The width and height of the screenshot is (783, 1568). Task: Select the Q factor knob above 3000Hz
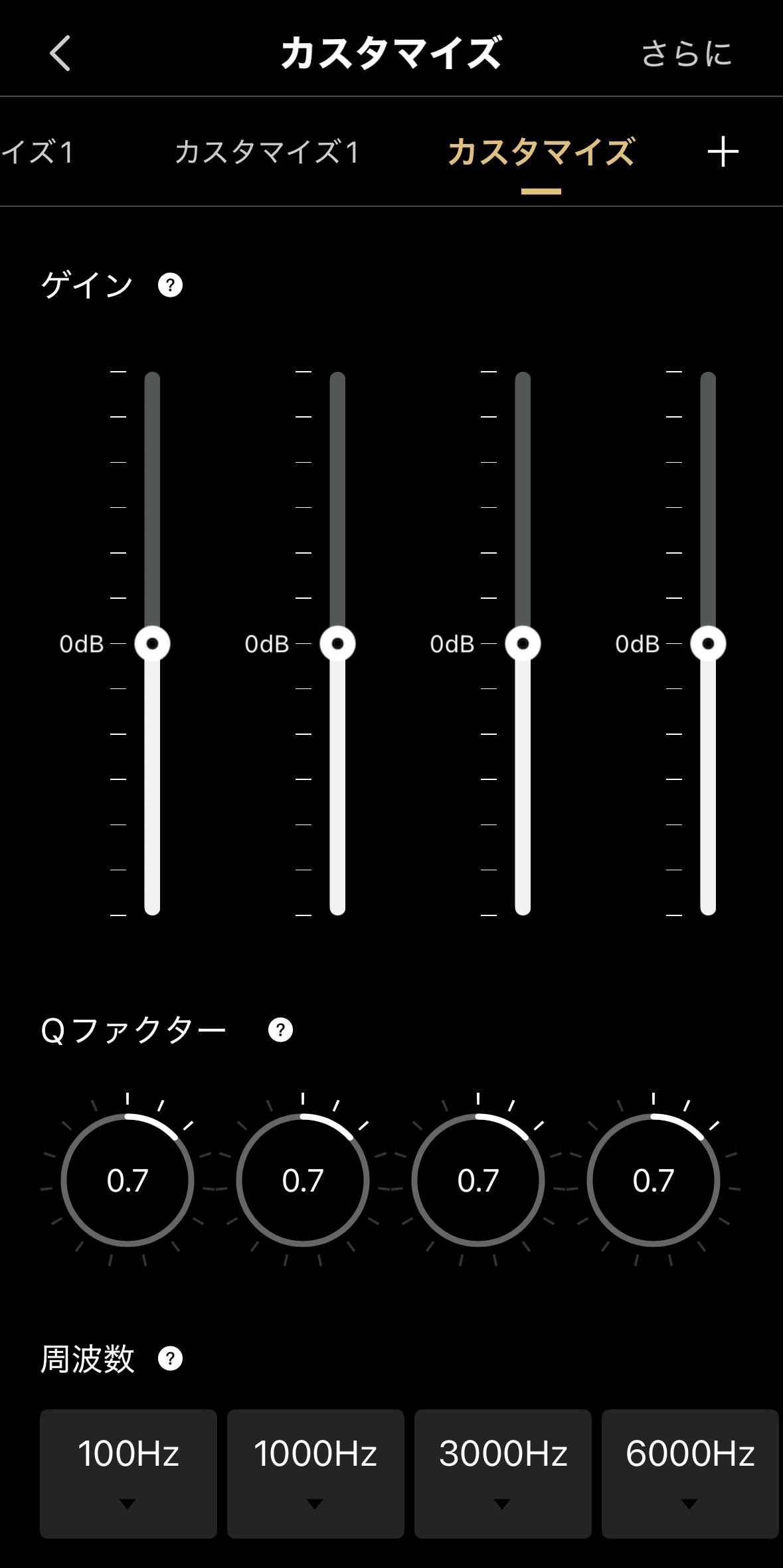(478, 1180)
